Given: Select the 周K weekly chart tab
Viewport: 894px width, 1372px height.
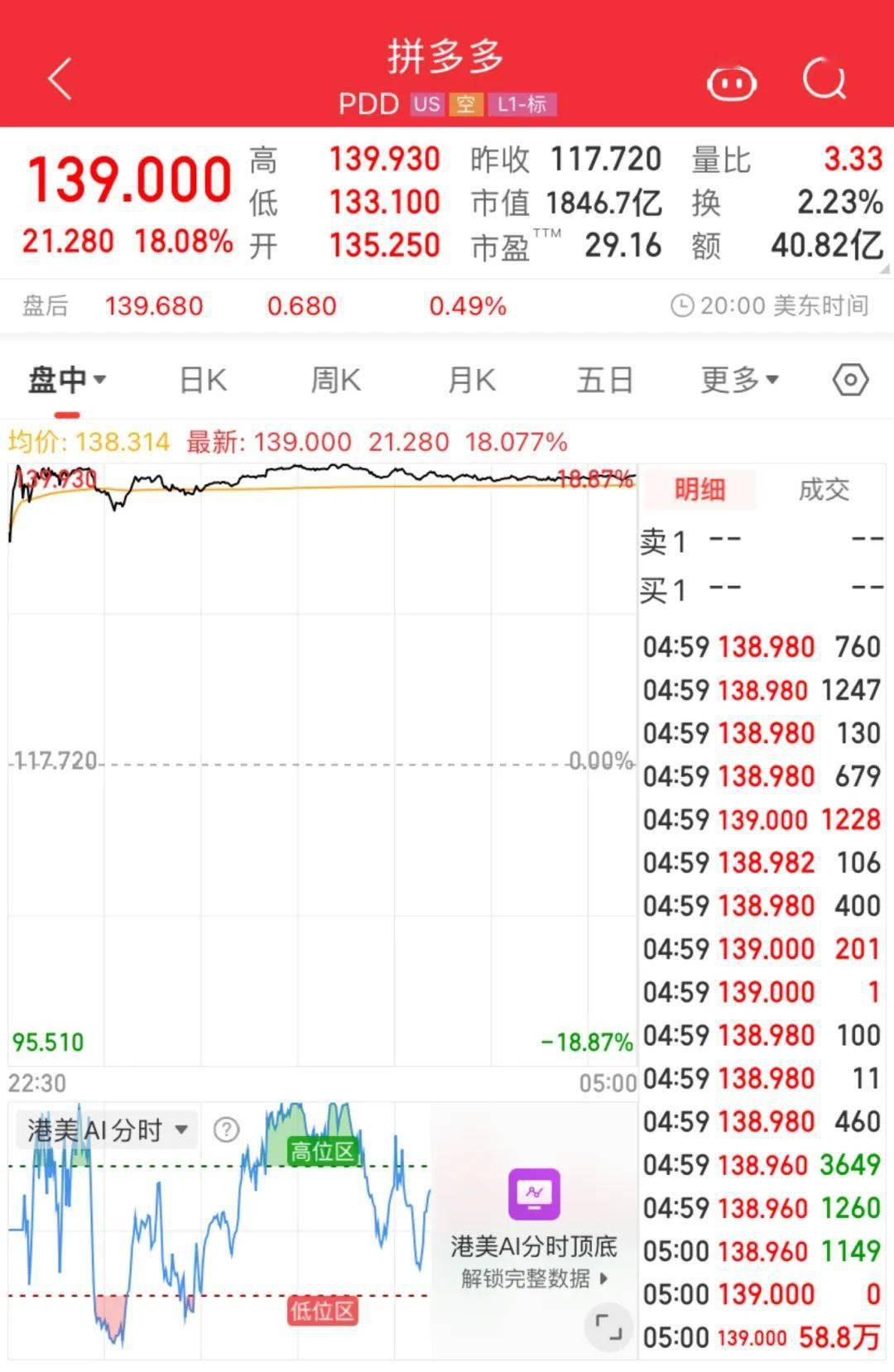Looking at the screenshot, I should (x=334, y=380).
